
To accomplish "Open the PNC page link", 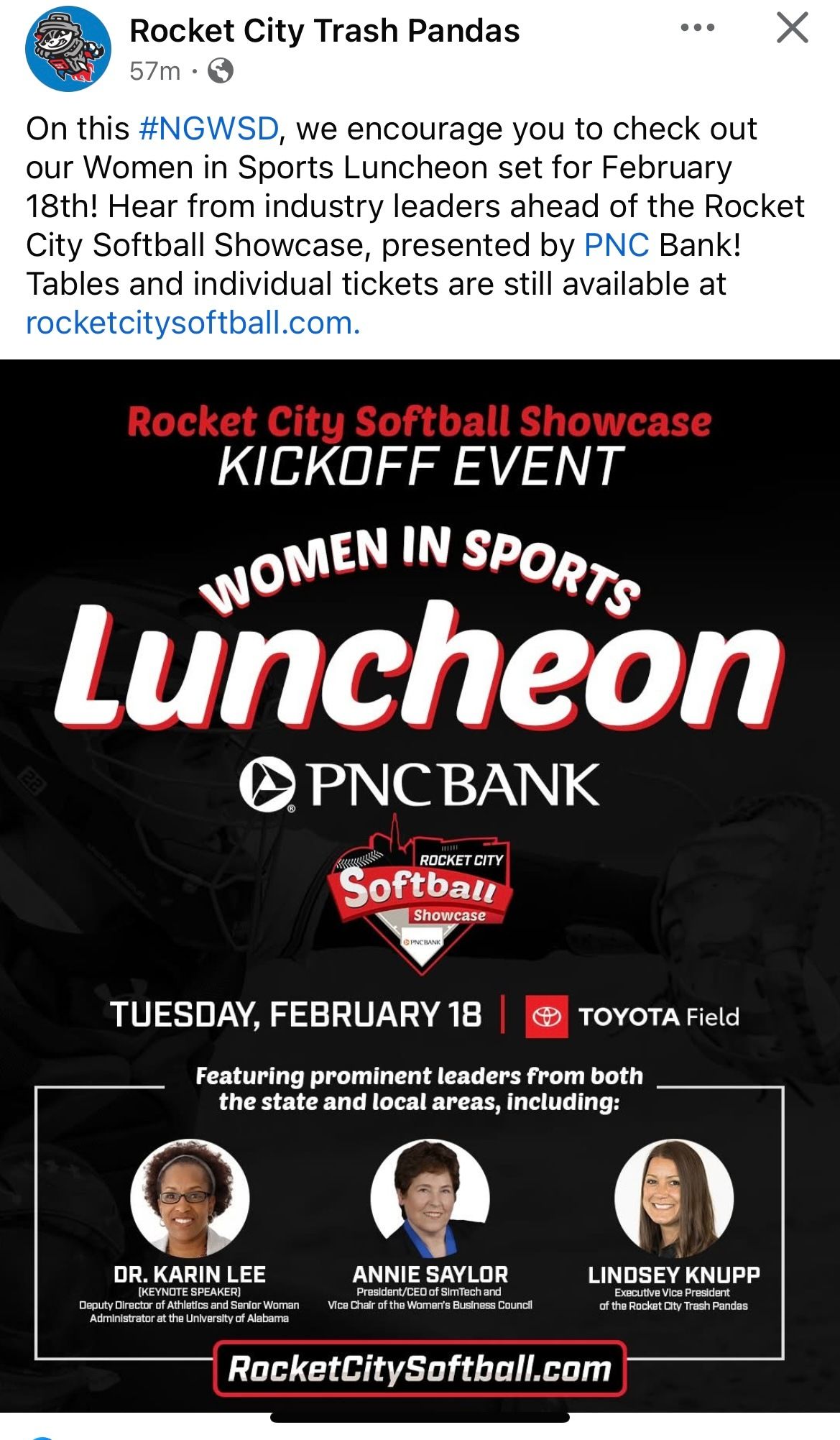I will point(617,245).
